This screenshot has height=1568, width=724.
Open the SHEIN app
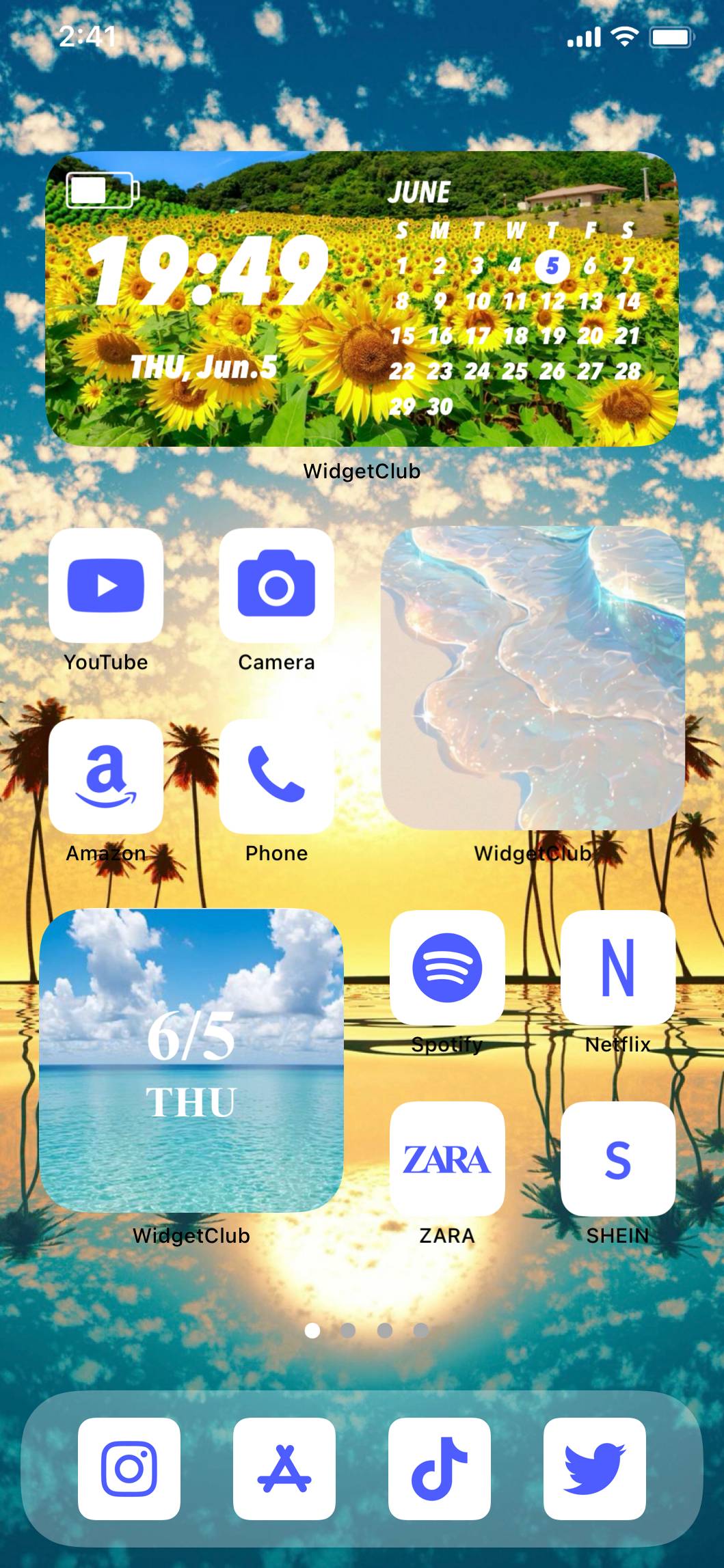tap(618, 1159)
